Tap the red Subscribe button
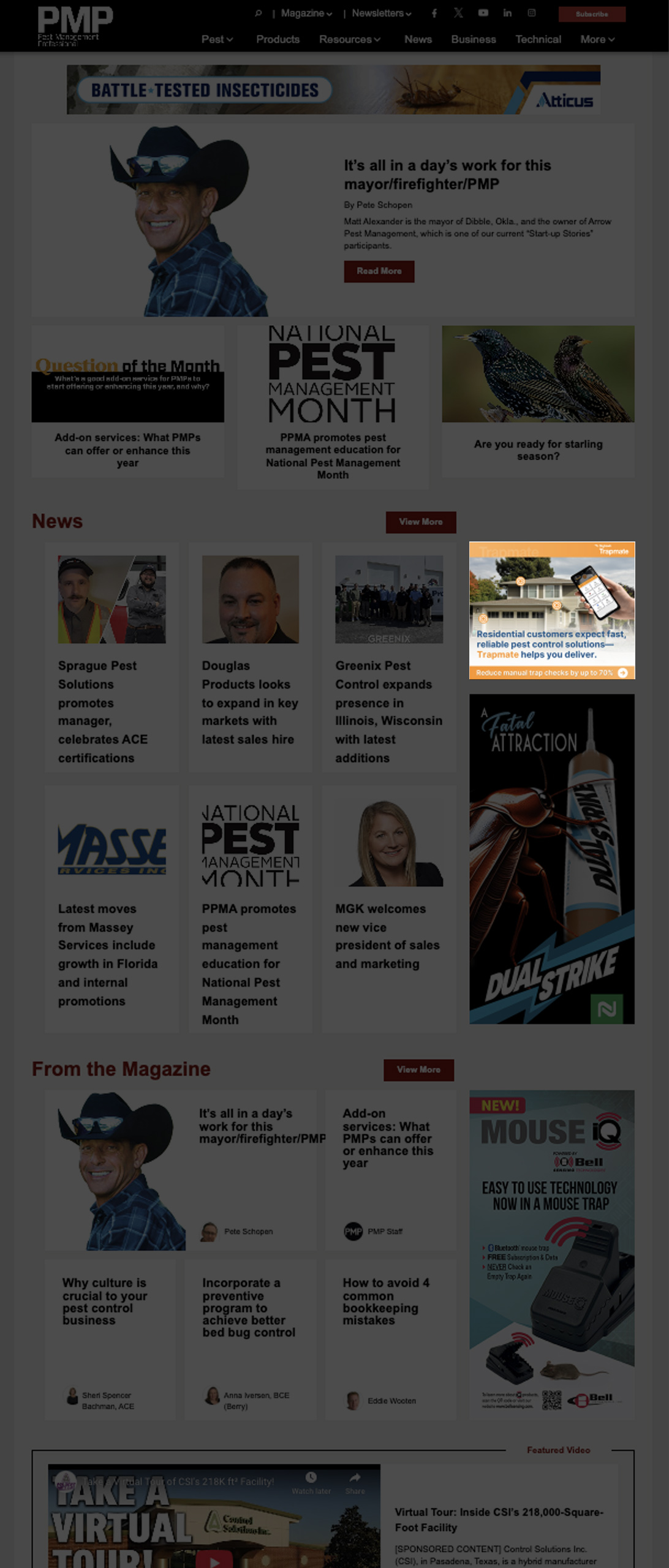The width and height of the screenshot is (669, 1568). (591, 13)
